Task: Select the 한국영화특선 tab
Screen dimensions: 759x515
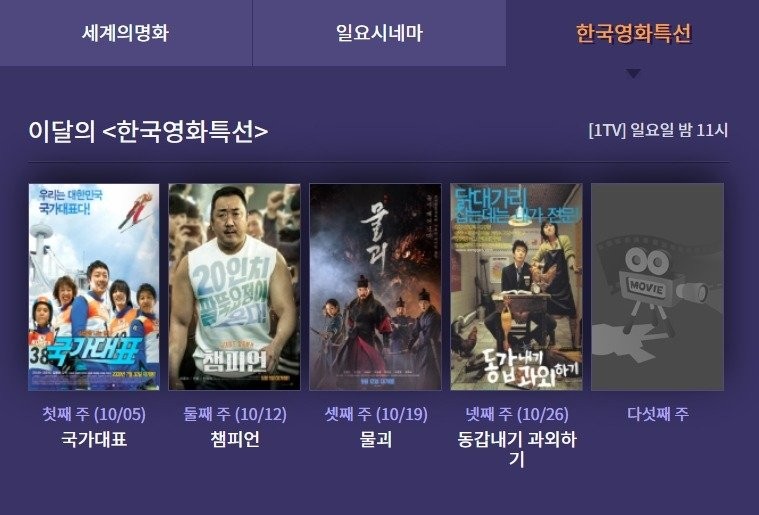Action: pyautogui.click(x=633, y=33)
